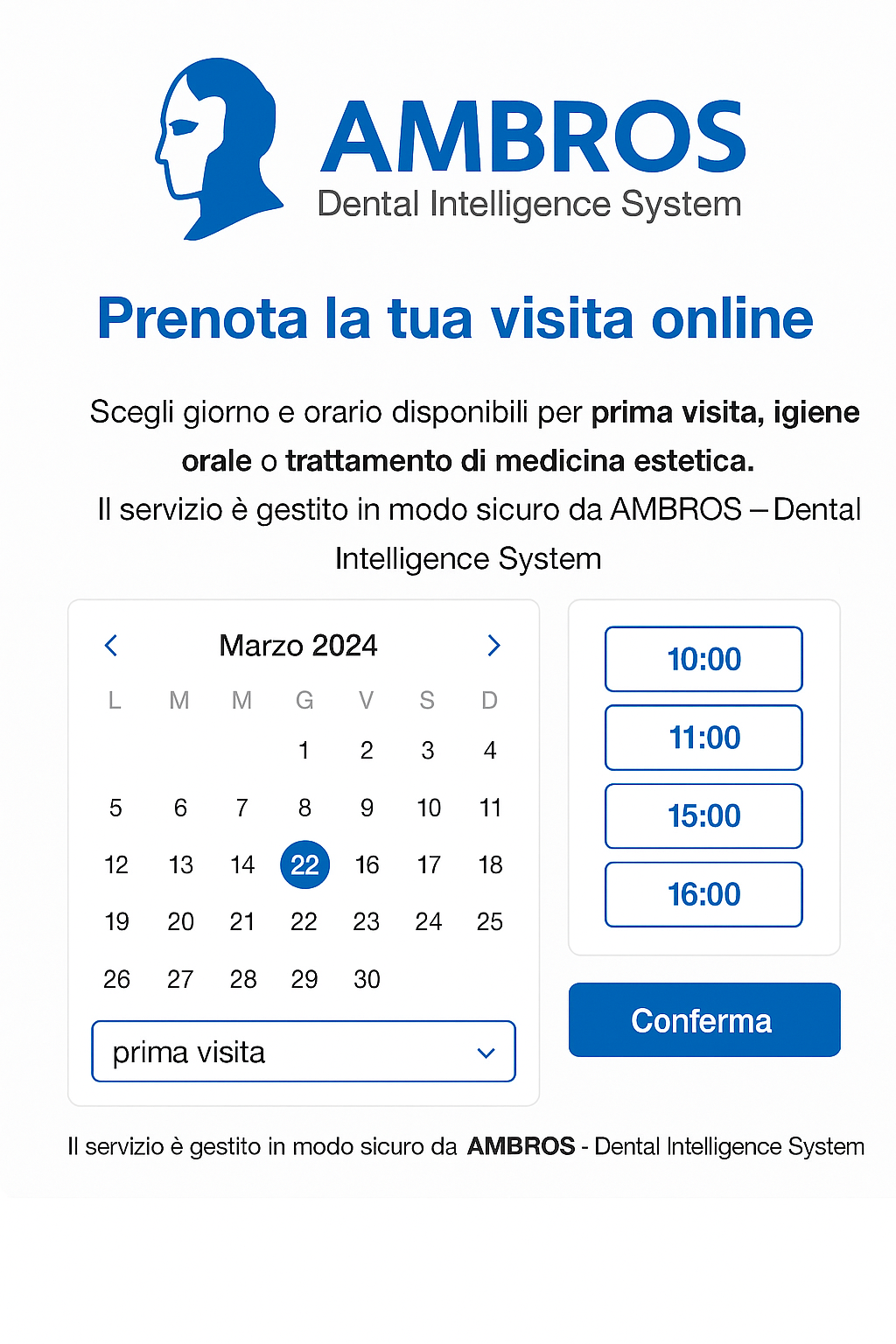Select the 10:00 time slot
The image size is (896, 1344).
[703, 659]
